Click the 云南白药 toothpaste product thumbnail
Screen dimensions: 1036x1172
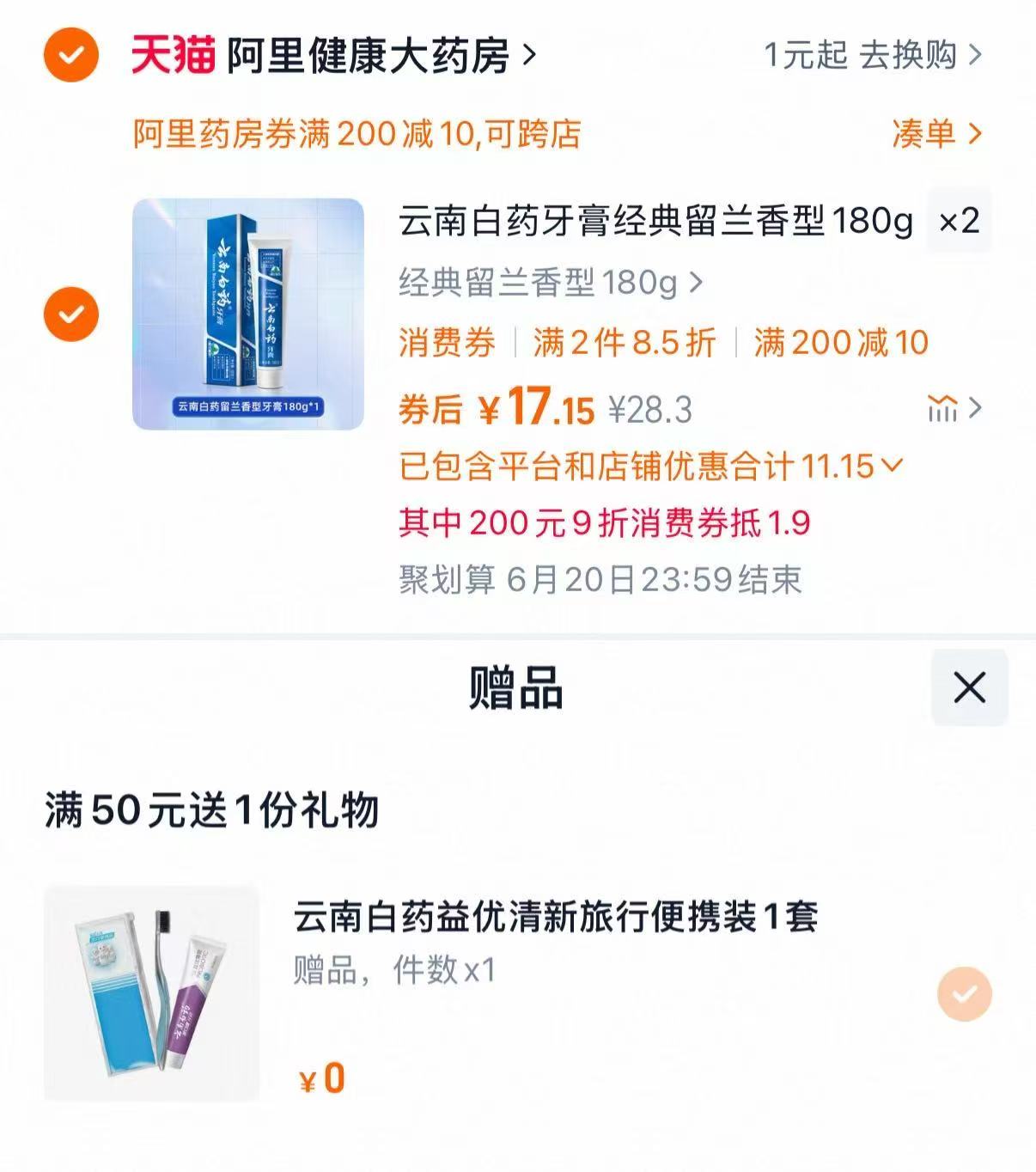pyautogui.click(x=249, y=313)
